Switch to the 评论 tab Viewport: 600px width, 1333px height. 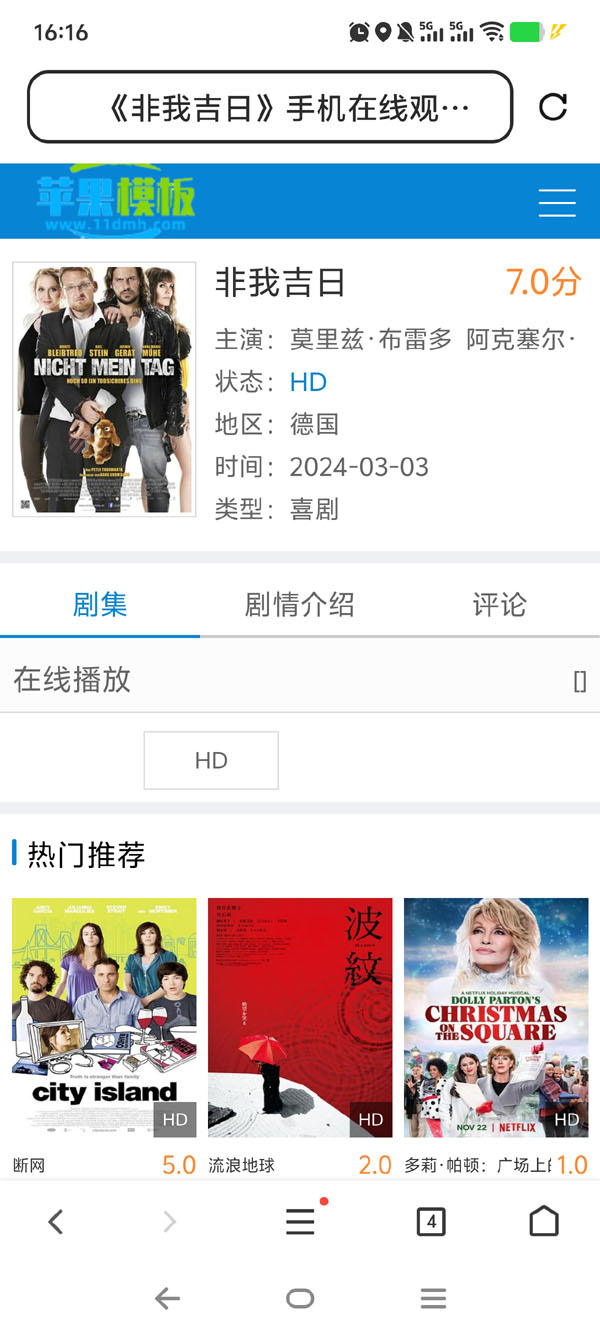click(x=499, y=605)
